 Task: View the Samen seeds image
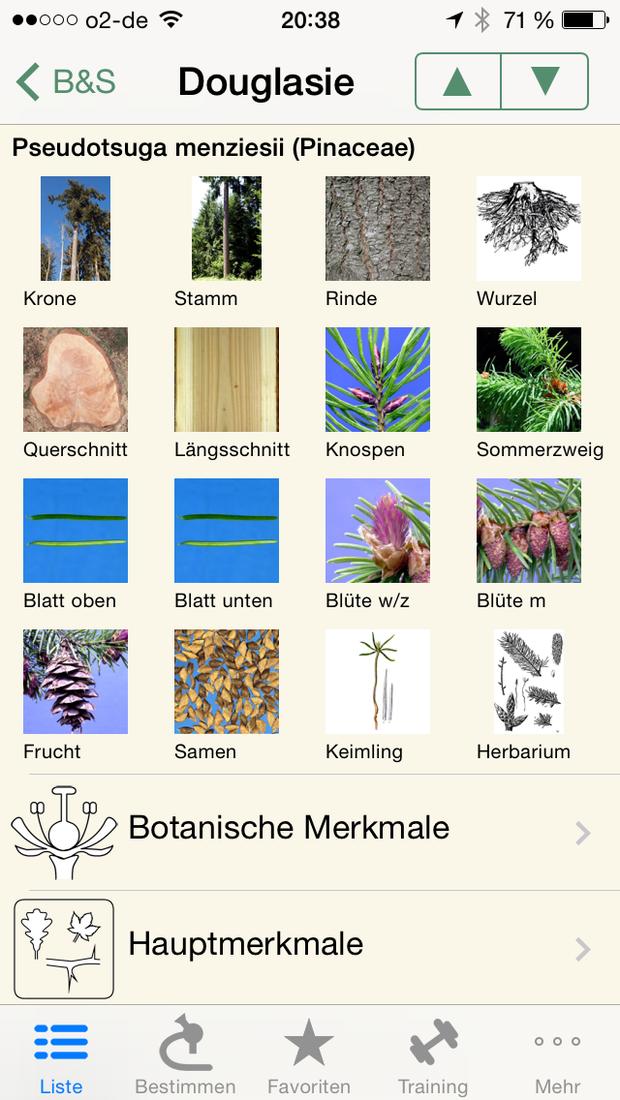click(227, 681)
